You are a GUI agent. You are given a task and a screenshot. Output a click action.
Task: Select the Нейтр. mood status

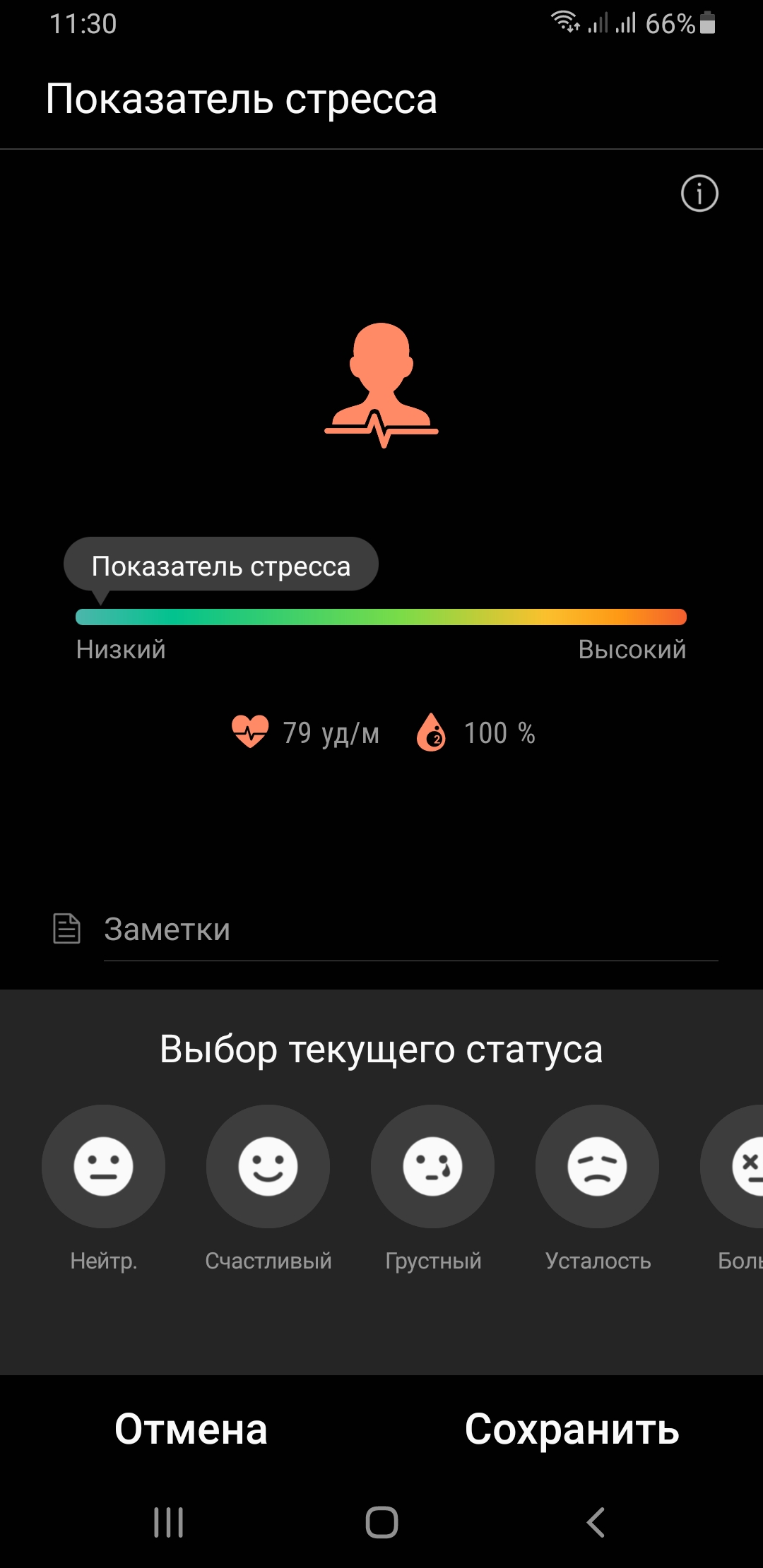tap(103, 1166)
